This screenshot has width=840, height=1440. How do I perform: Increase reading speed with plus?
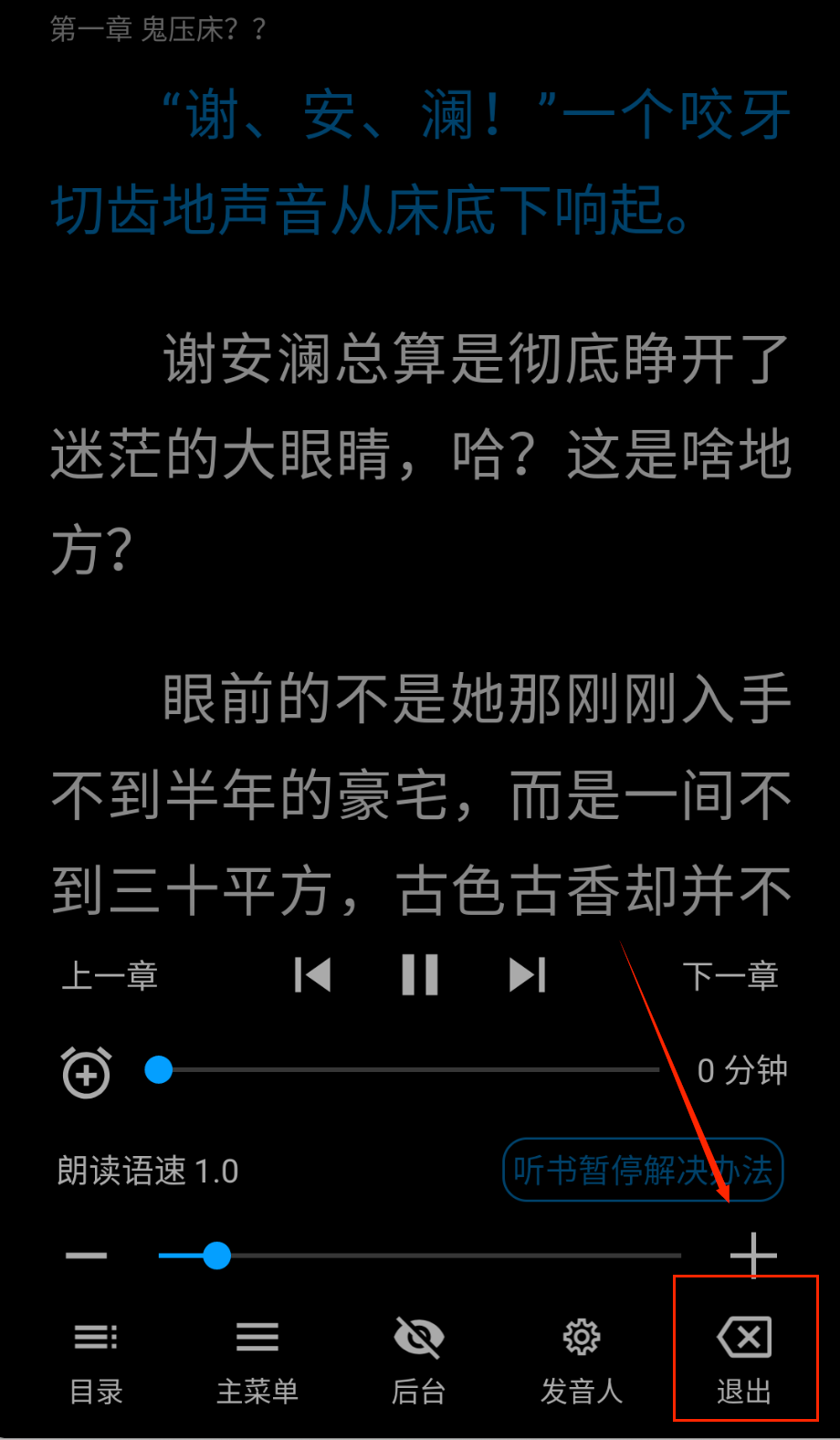[753, 1256]
